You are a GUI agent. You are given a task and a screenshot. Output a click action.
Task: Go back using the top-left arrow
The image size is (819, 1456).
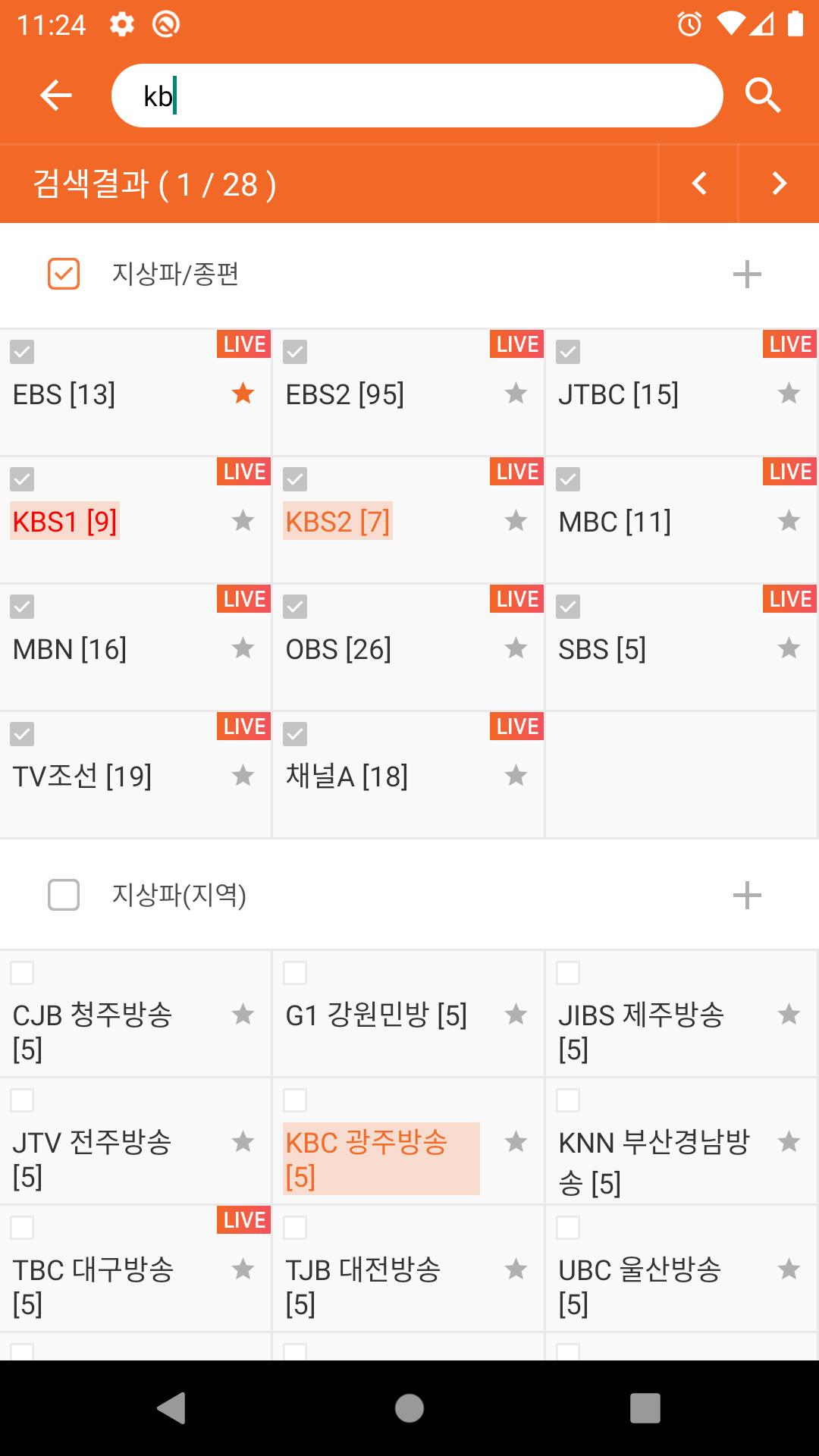point(55,96)
